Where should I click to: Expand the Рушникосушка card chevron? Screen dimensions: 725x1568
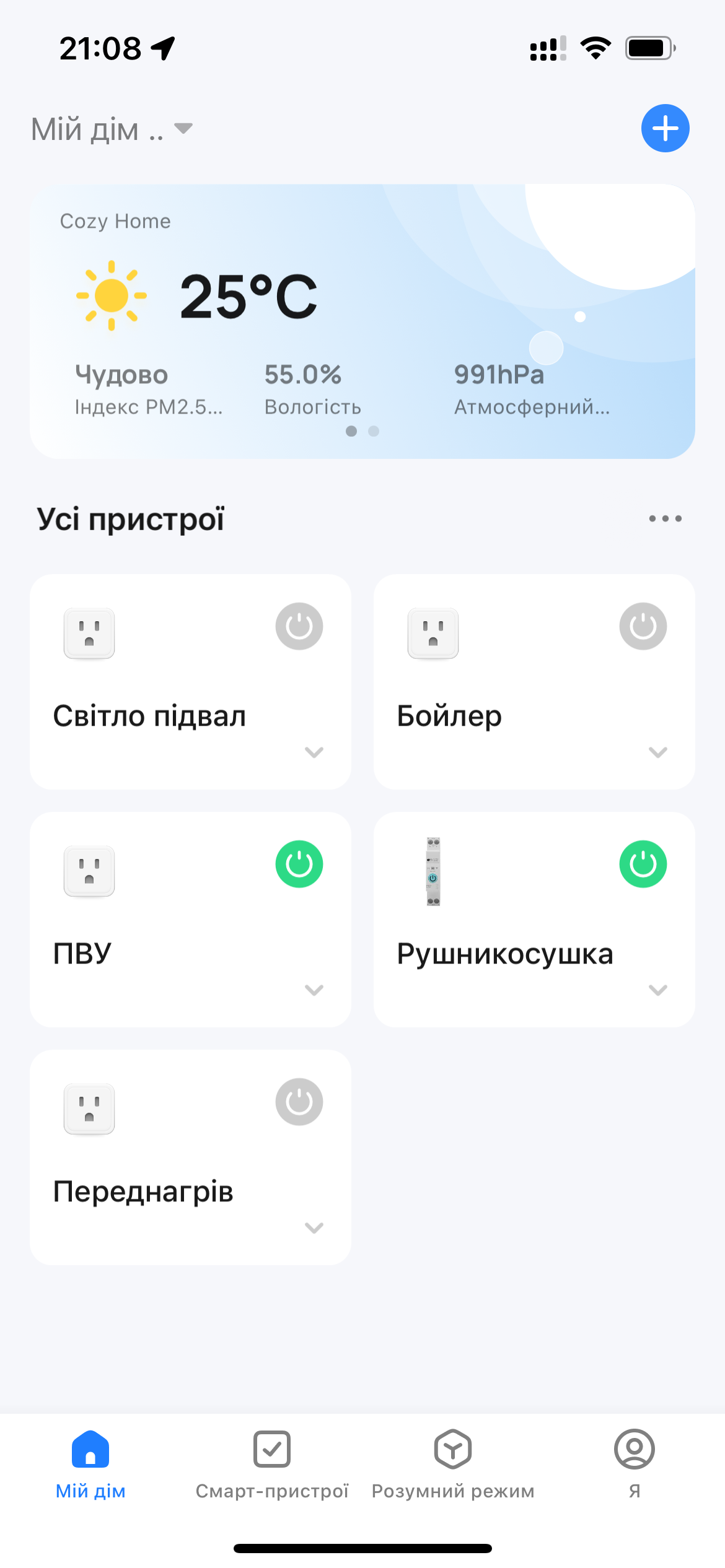(657, 990)
